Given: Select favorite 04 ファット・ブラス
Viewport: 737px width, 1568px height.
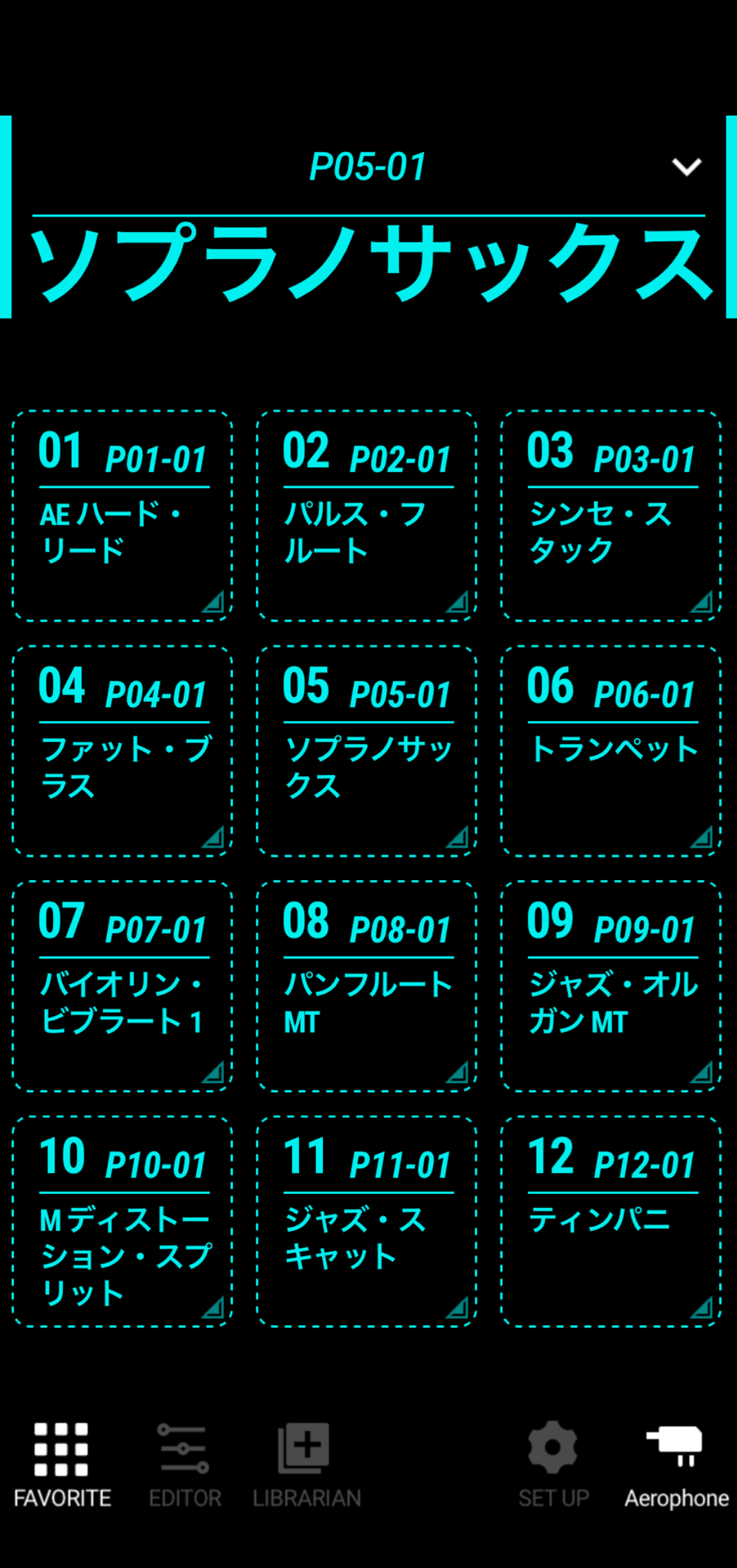Looking at the screenshot, I should (123, 751).
